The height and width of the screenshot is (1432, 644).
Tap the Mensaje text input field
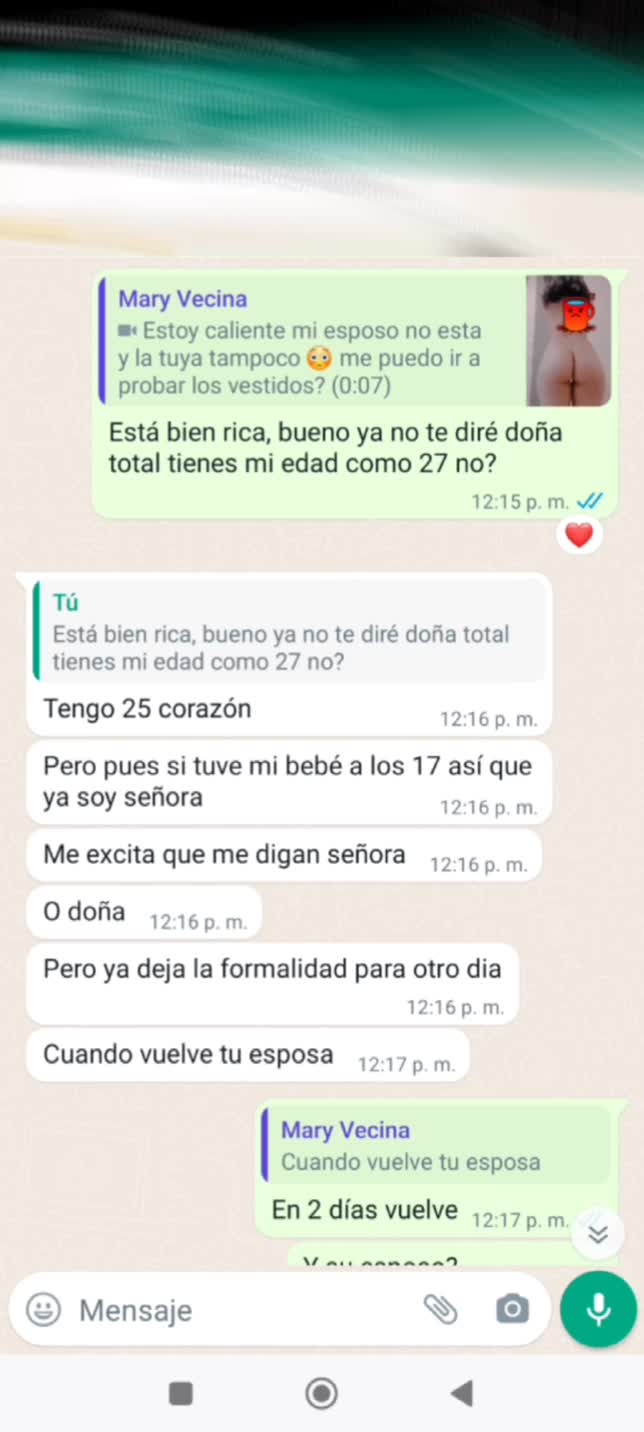240,1310
